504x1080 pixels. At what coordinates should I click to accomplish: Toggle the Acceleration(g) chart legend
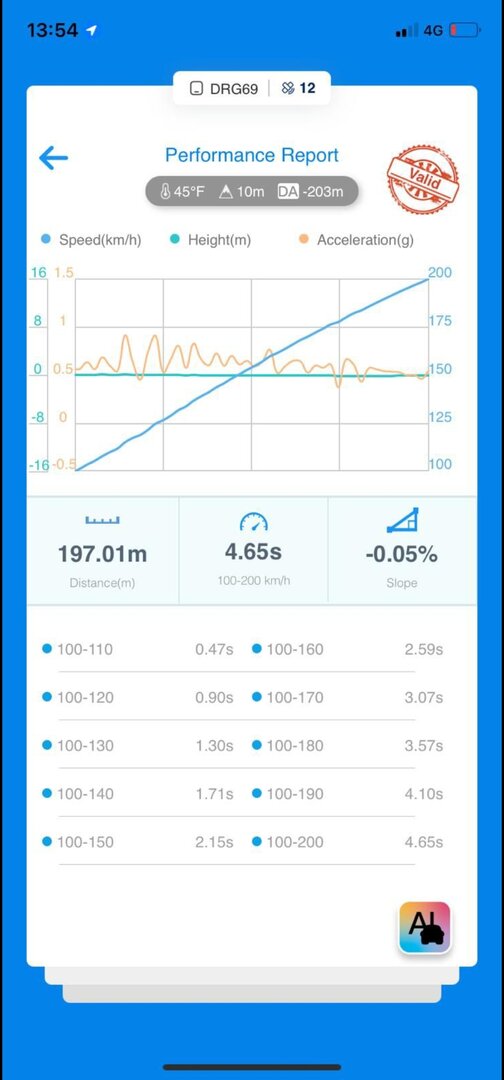[x=356, y=240]
